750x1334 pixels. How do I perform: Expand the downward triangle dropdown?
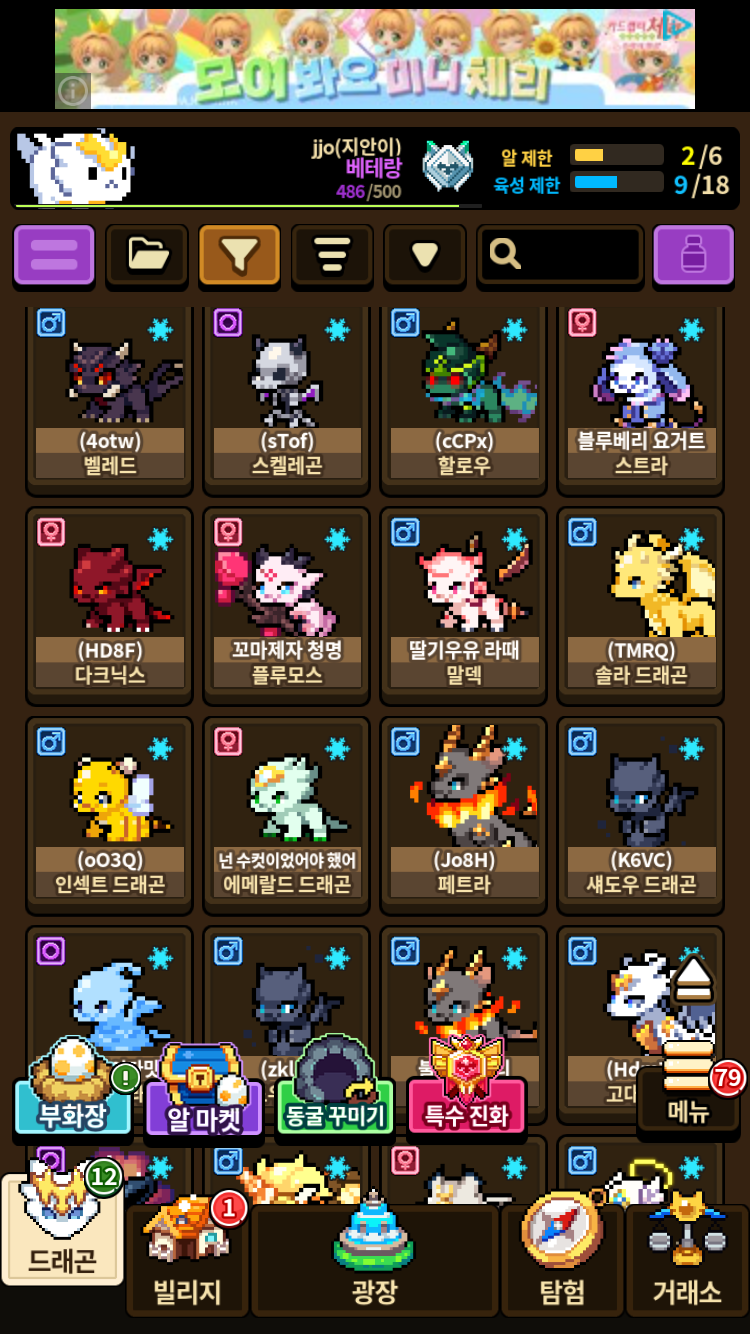coord(425,255)
